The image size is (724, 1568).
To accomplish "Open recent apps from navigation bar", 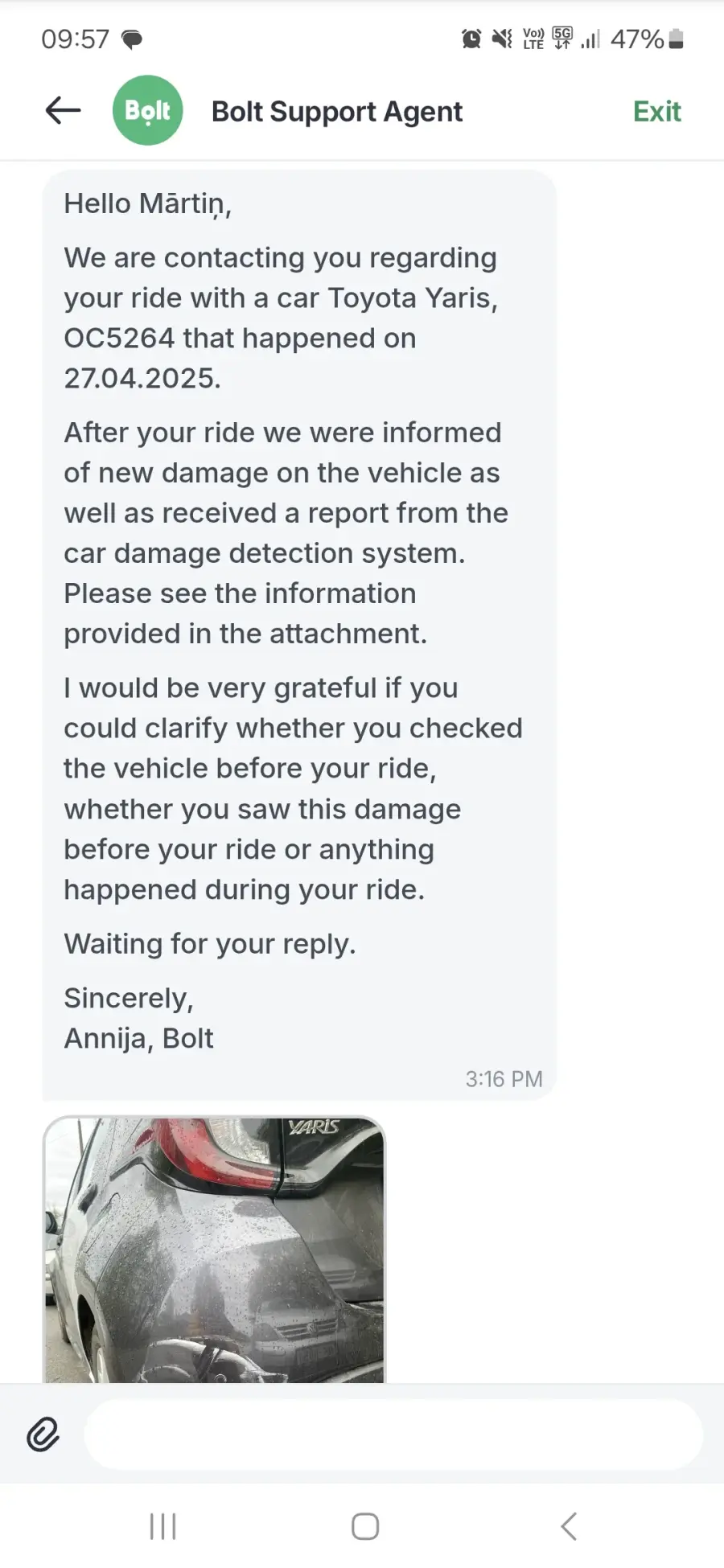I will [x=163, y=1526].
